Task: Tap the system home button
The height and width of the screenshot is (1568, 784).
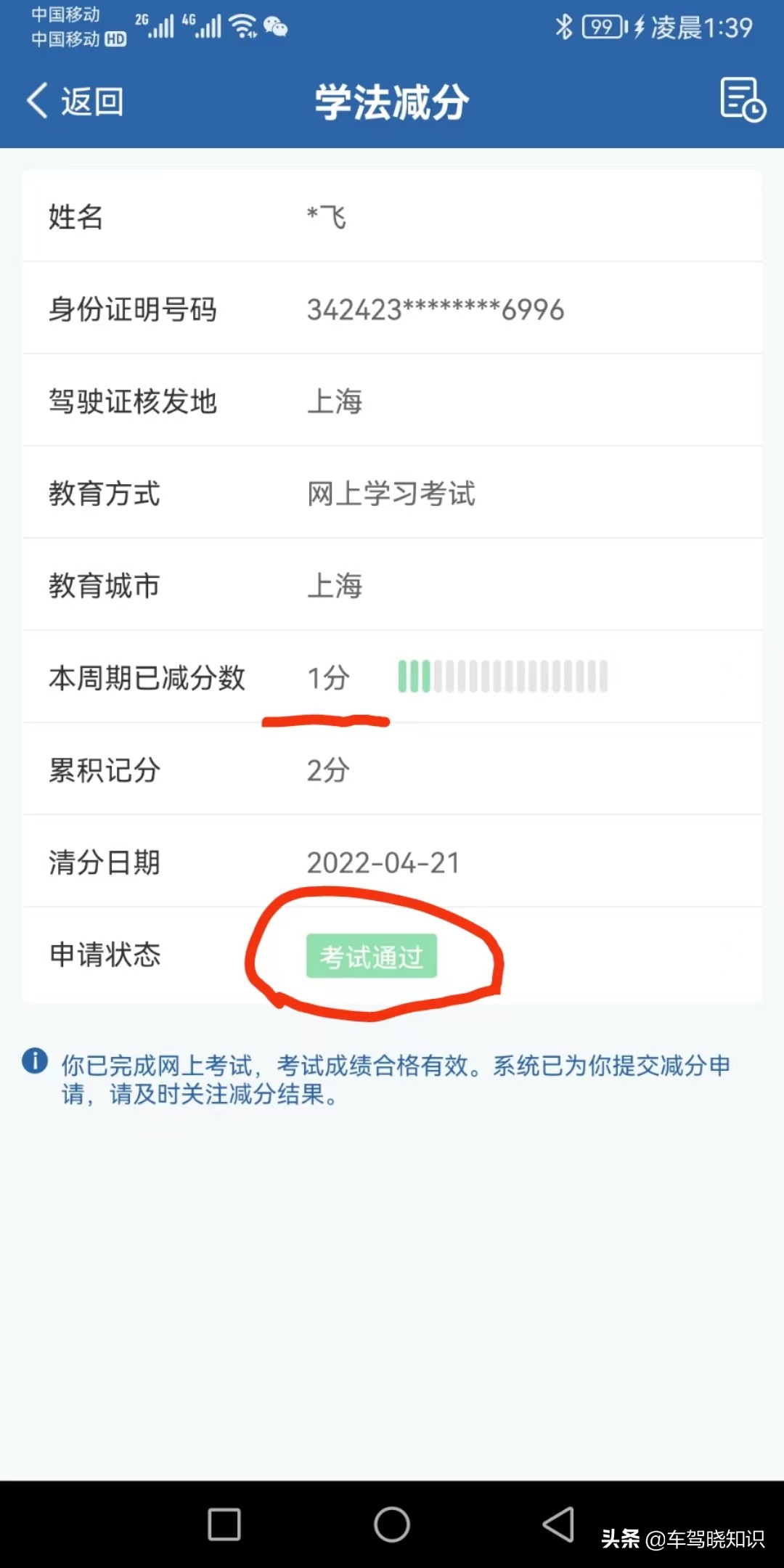Action: [x=392, y=1524]
